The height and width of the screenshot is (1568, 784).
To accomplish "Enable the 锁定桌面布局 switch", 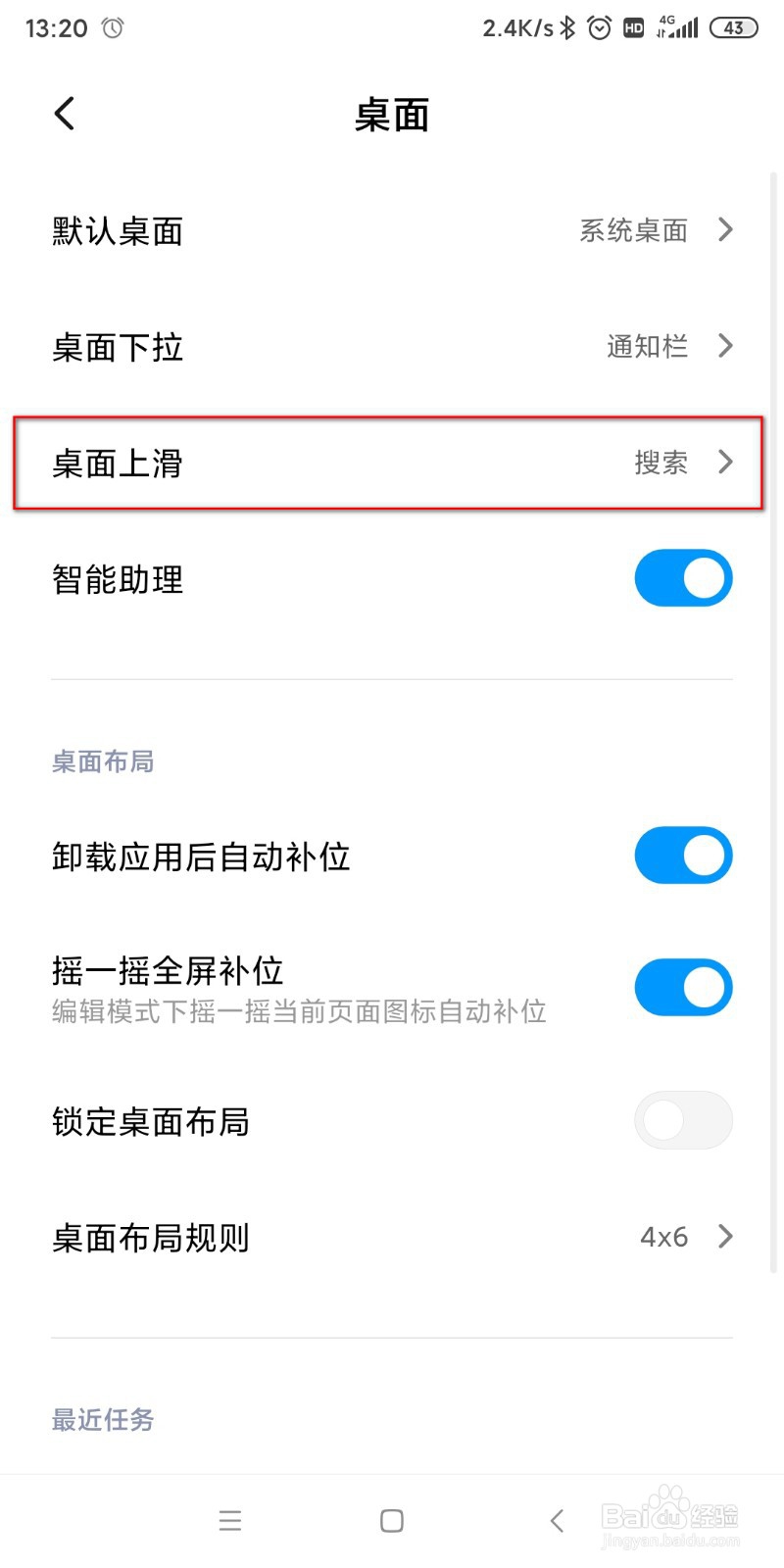I will [683, 1120].
